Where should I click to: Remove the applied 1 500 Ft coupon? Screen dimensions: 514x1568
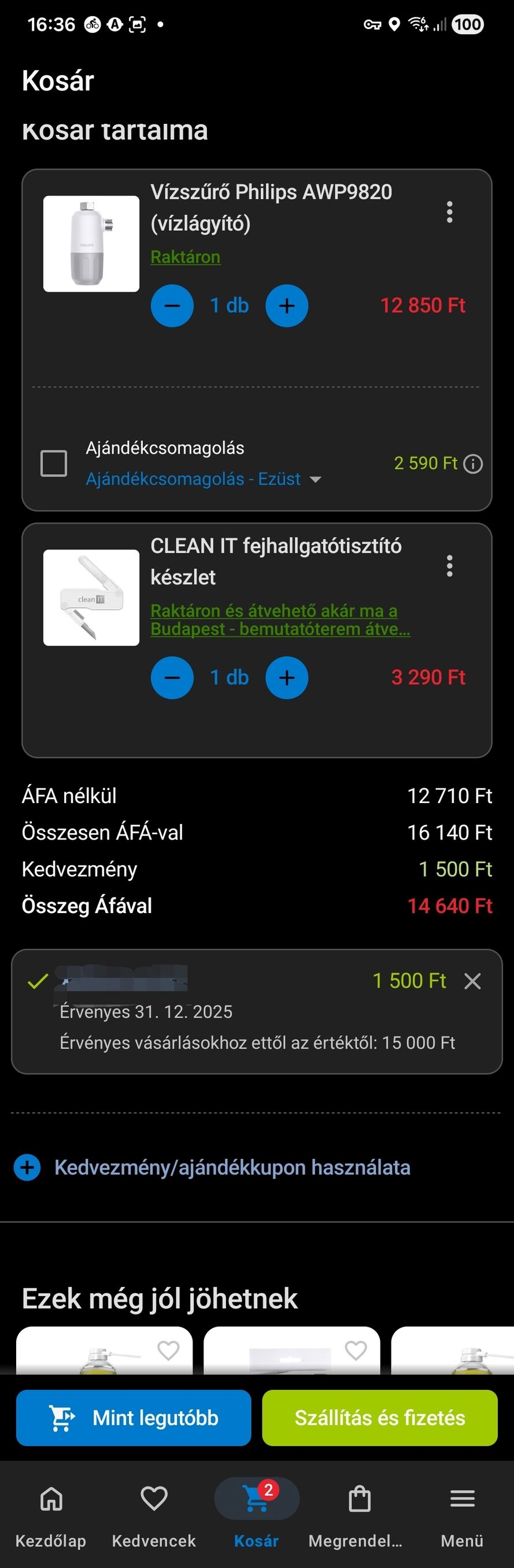[472, 981]
